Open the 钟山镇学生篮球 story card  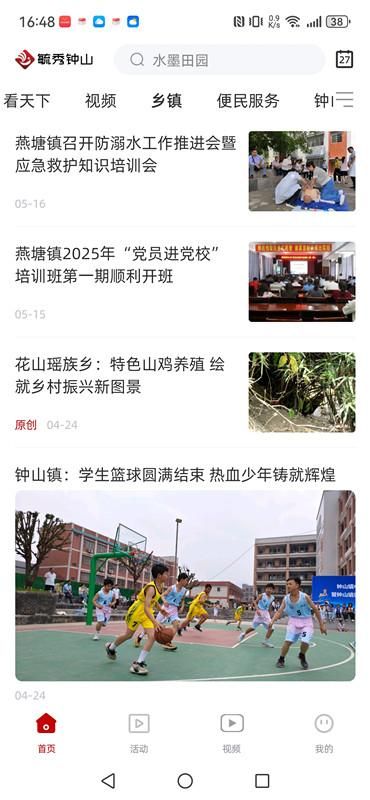tap(185, 582)
